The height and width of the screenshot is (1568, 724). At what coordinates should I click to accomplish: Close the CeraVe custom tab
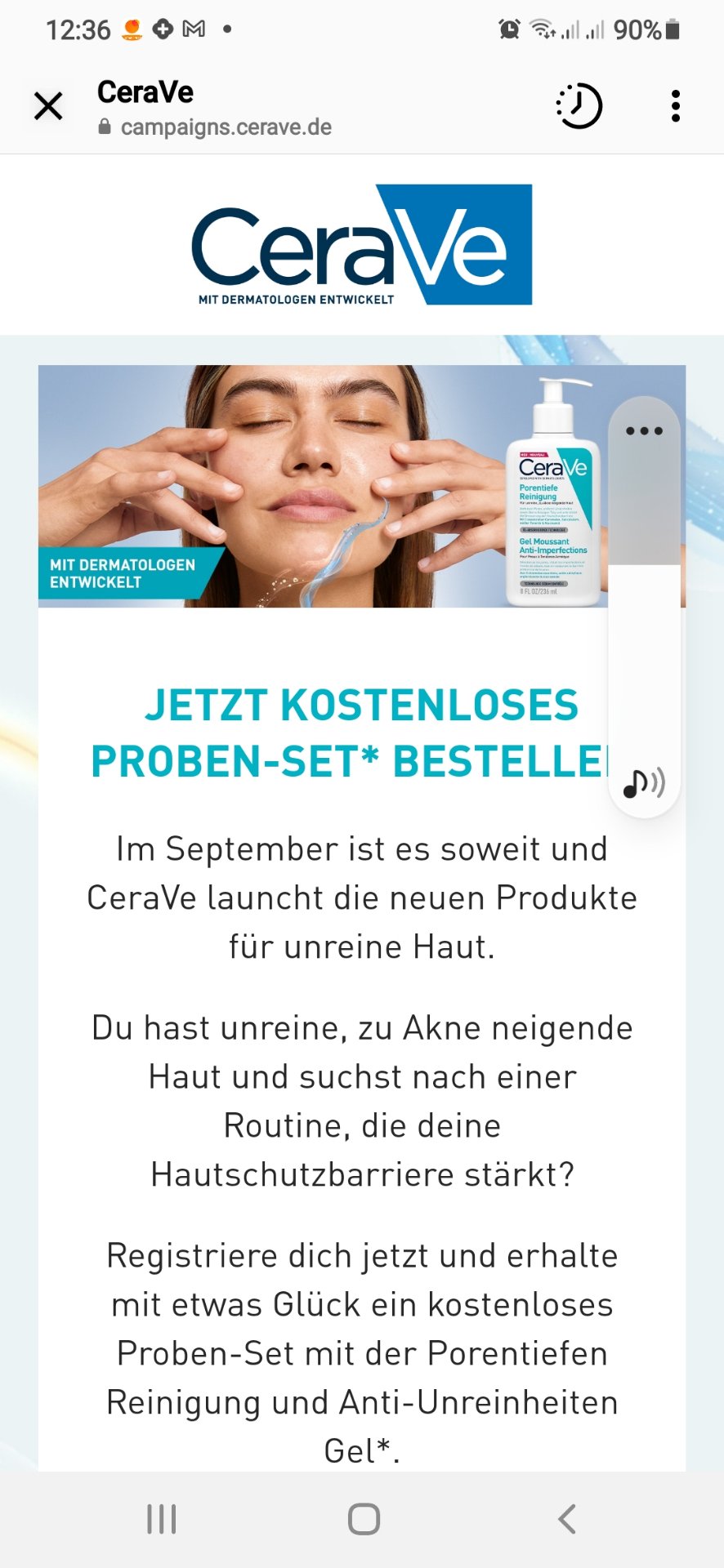(x=48, y=106)
